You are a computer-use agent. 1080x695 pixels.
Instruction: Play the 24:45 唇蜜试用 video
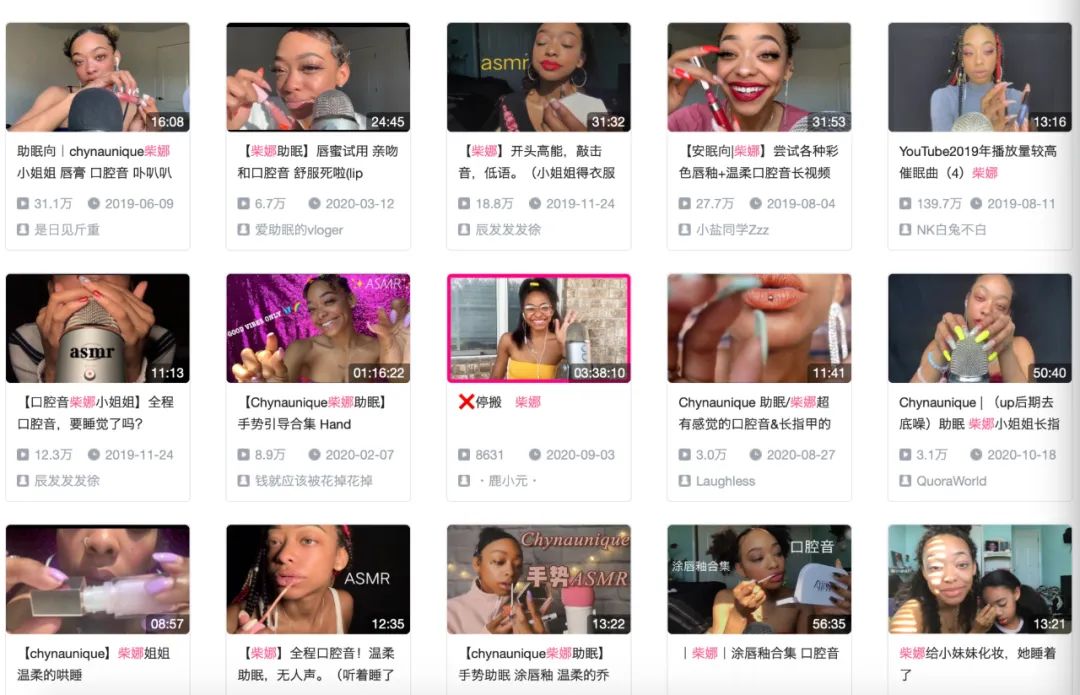[x=318, y=77]
